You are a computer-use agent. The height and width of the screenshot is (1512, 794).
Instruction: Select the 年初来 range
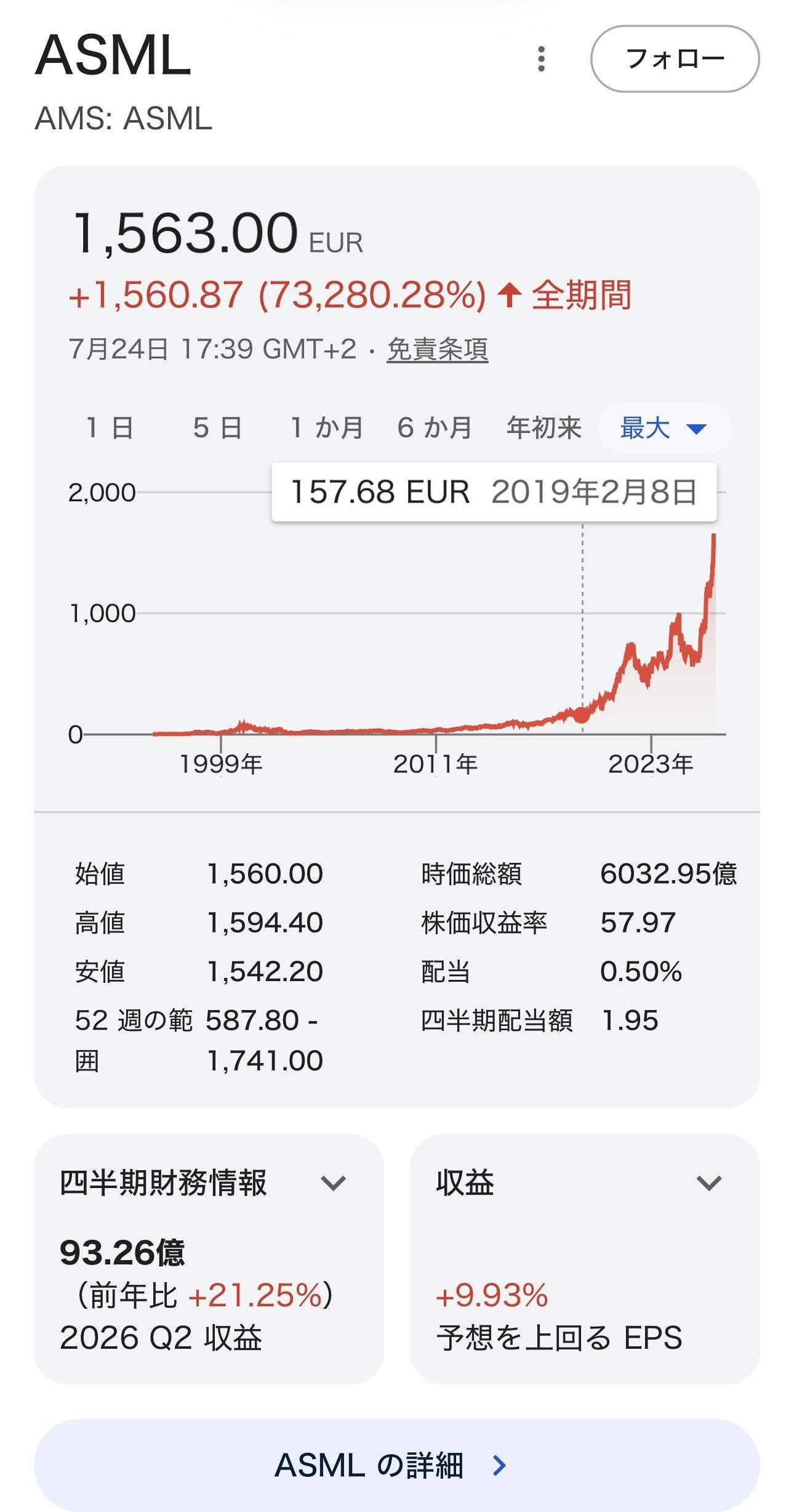pyautogui.click(x=544, y=427)
